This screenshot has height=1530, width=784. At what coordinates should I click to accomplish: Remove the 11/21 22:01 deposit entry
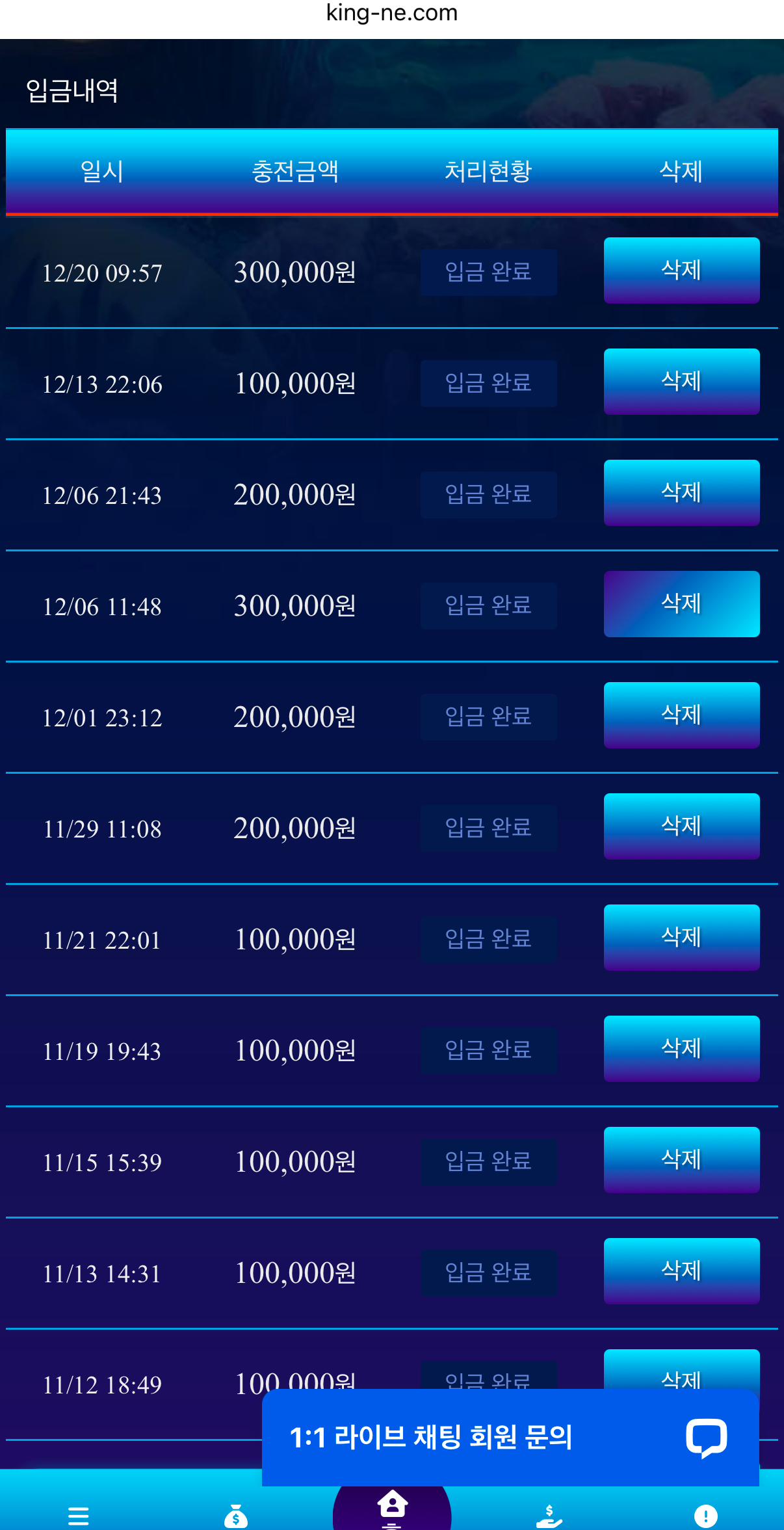click(681, 938)
